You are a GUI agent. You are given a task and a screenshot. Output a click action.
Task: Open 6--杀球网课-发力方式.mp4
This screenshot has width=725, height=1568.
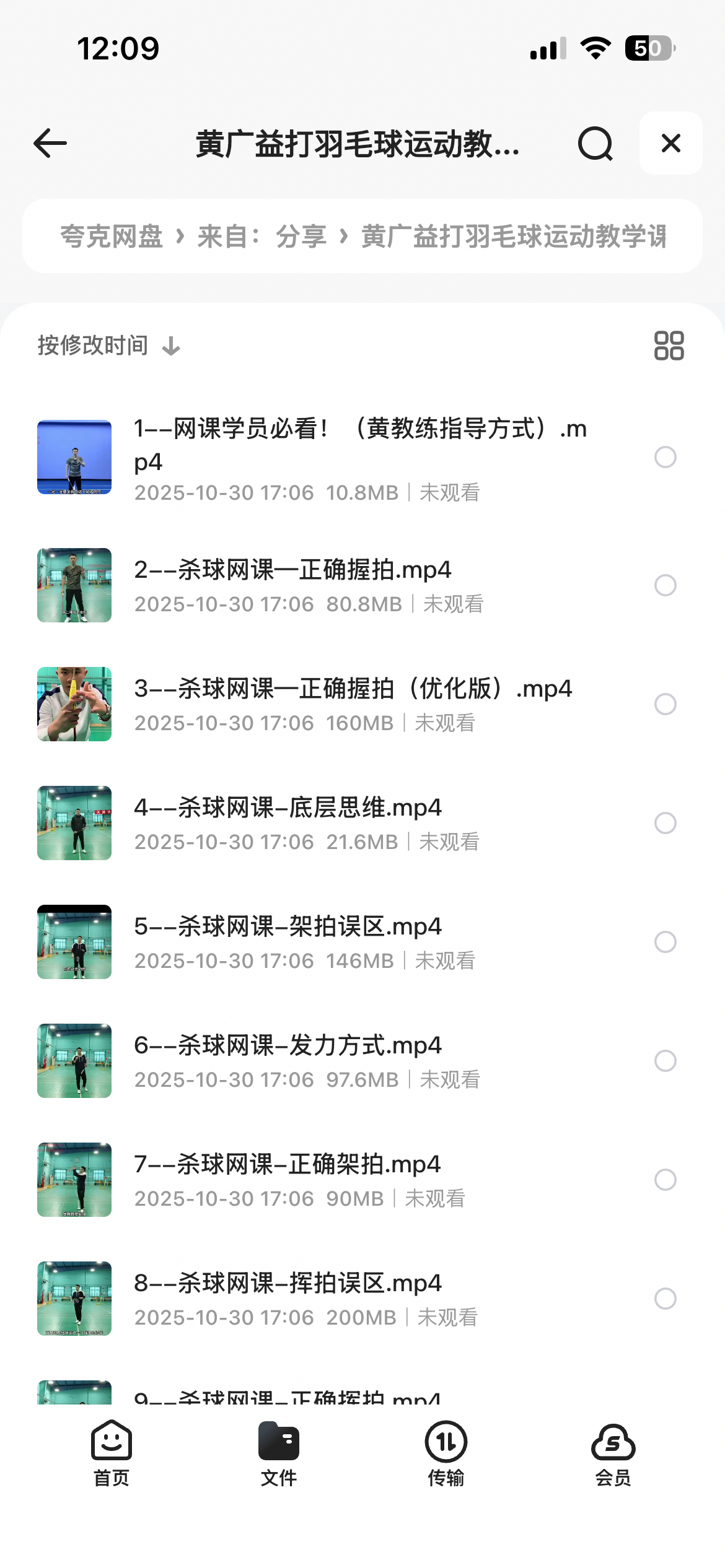click(288, 1046)
